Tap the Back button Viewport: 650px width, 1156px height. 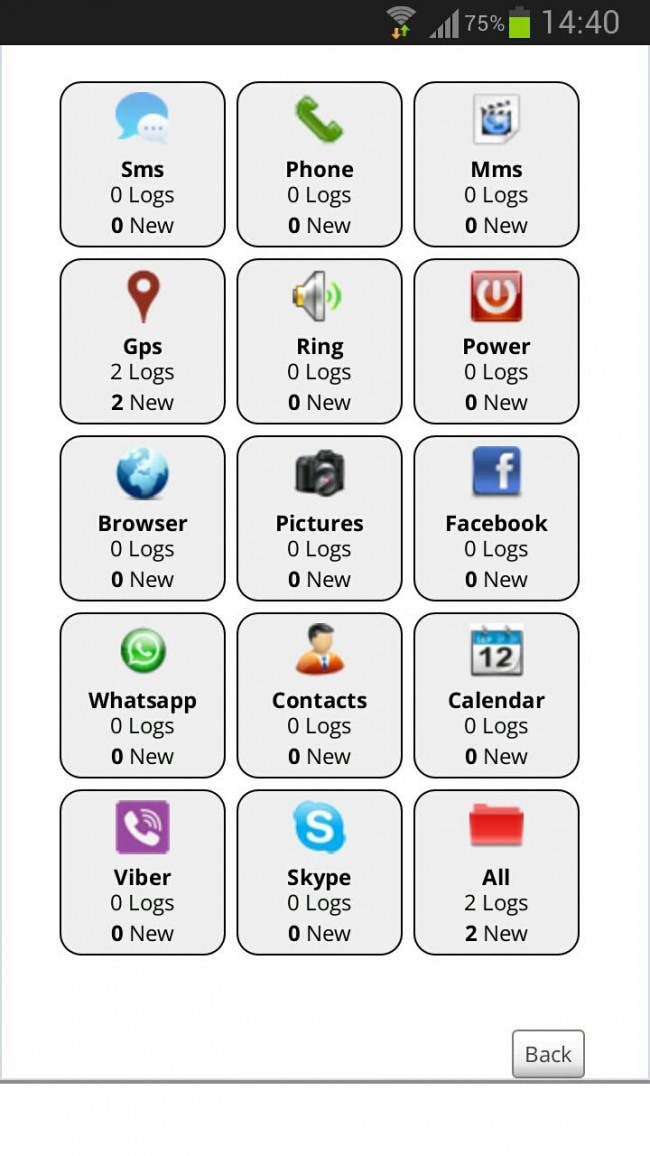point(548,1054)
